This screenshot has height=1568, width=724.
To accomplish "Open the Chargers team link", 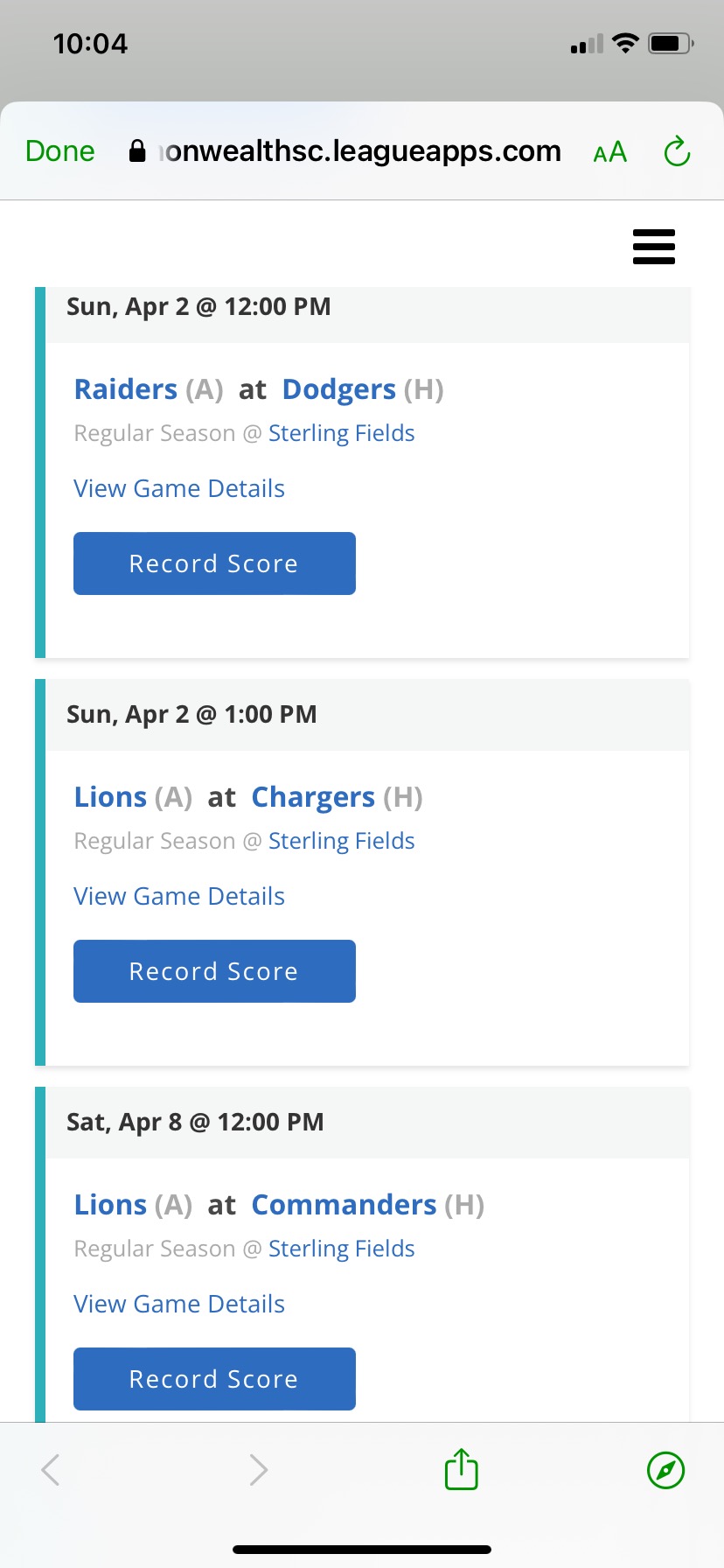I will click(313, 797).
